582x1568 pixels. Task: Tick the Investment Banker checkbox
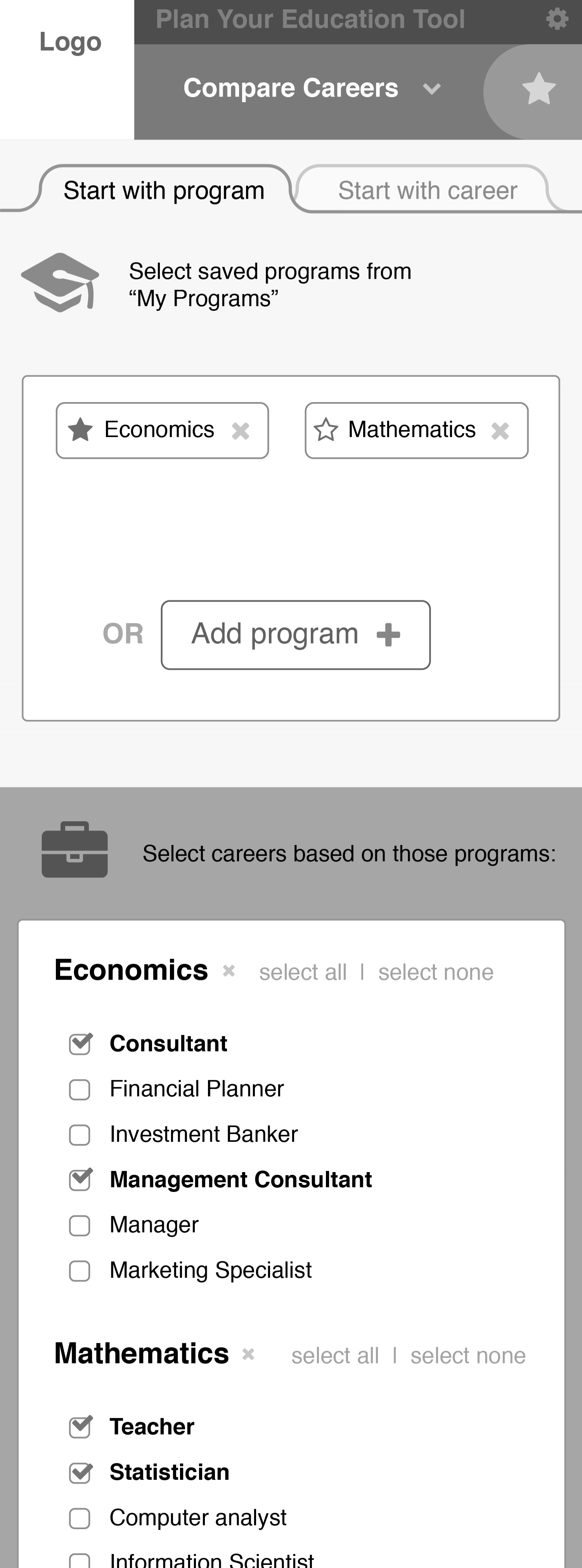[x=80, y=1134]
